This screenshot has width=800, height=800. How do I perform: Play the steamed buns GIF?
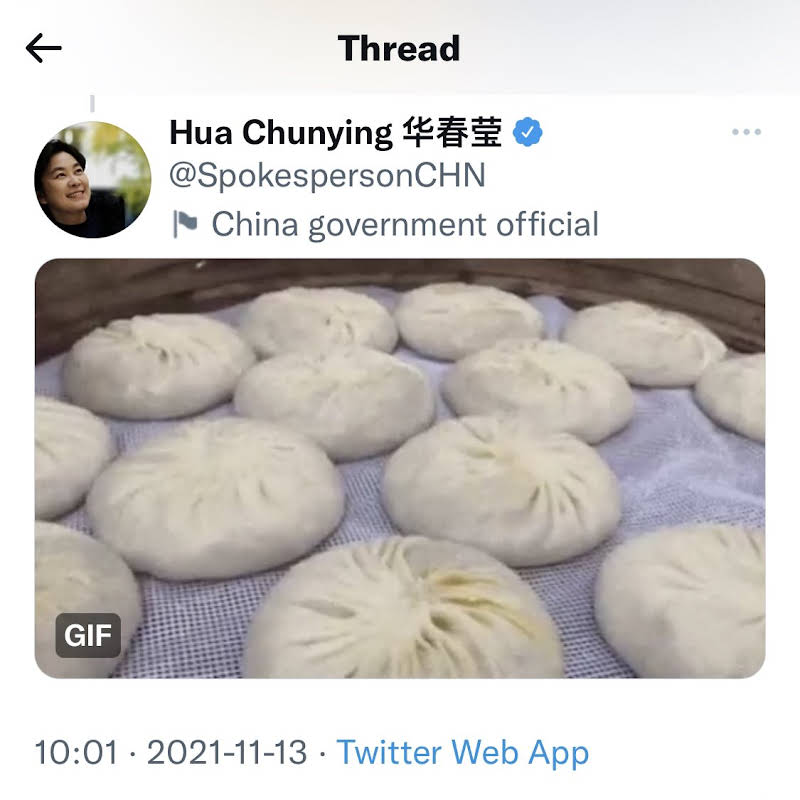click(x=400, y=468)
